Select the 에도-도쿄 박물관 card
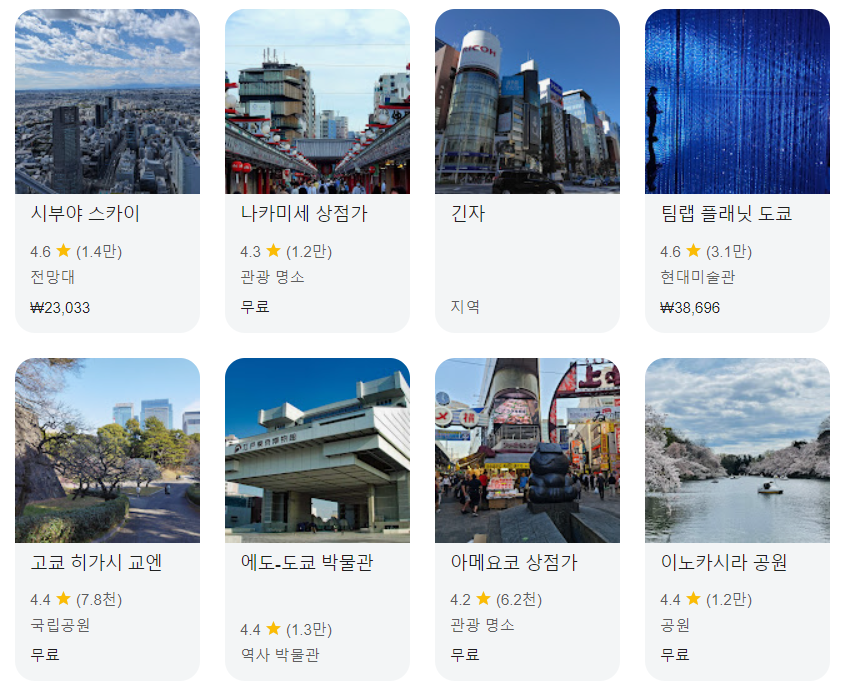Image resolution: width=854 pixels, height=690 pixels. 317,519
